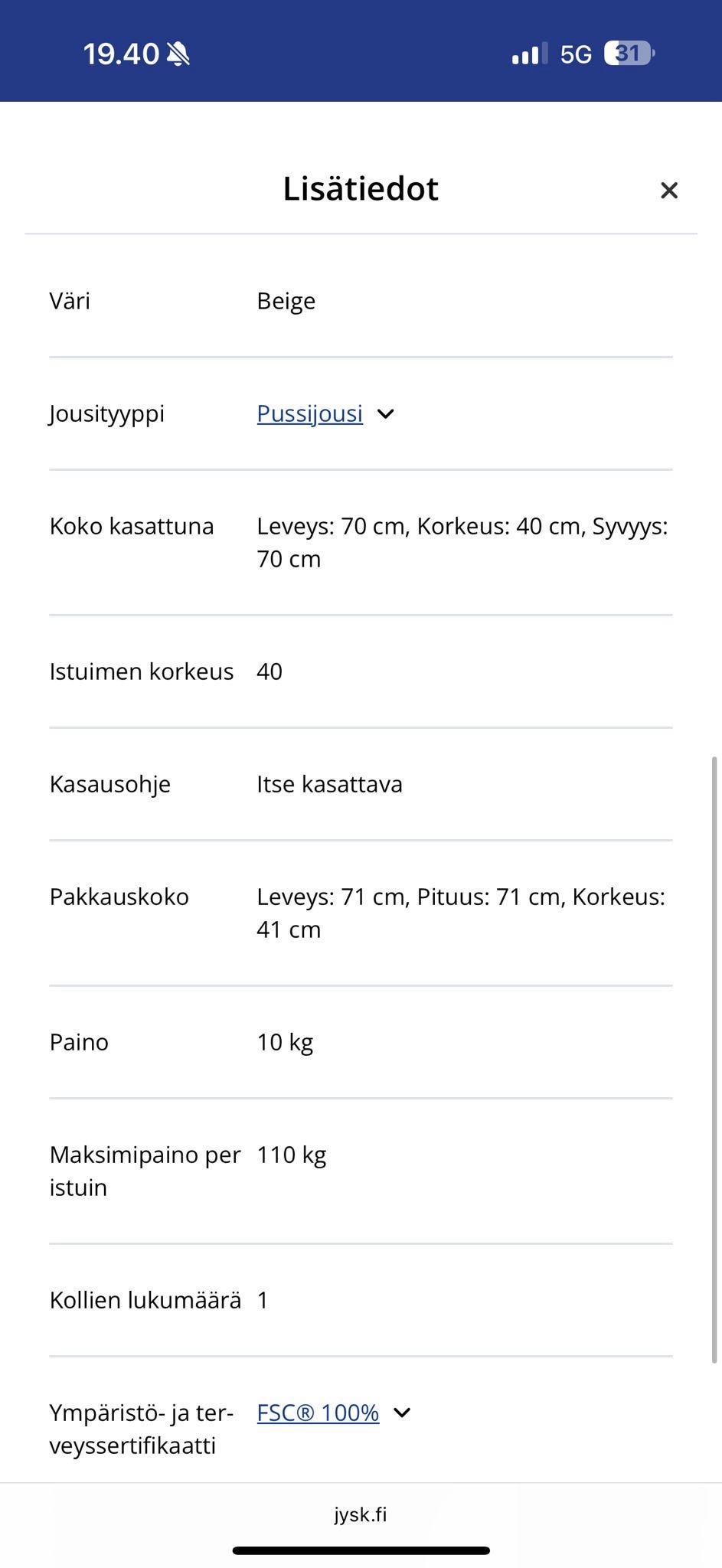The height and width of the screenshot is (1568, 722).
Task: Open the Pussijousi spring type link
Action: click(309, 413)
